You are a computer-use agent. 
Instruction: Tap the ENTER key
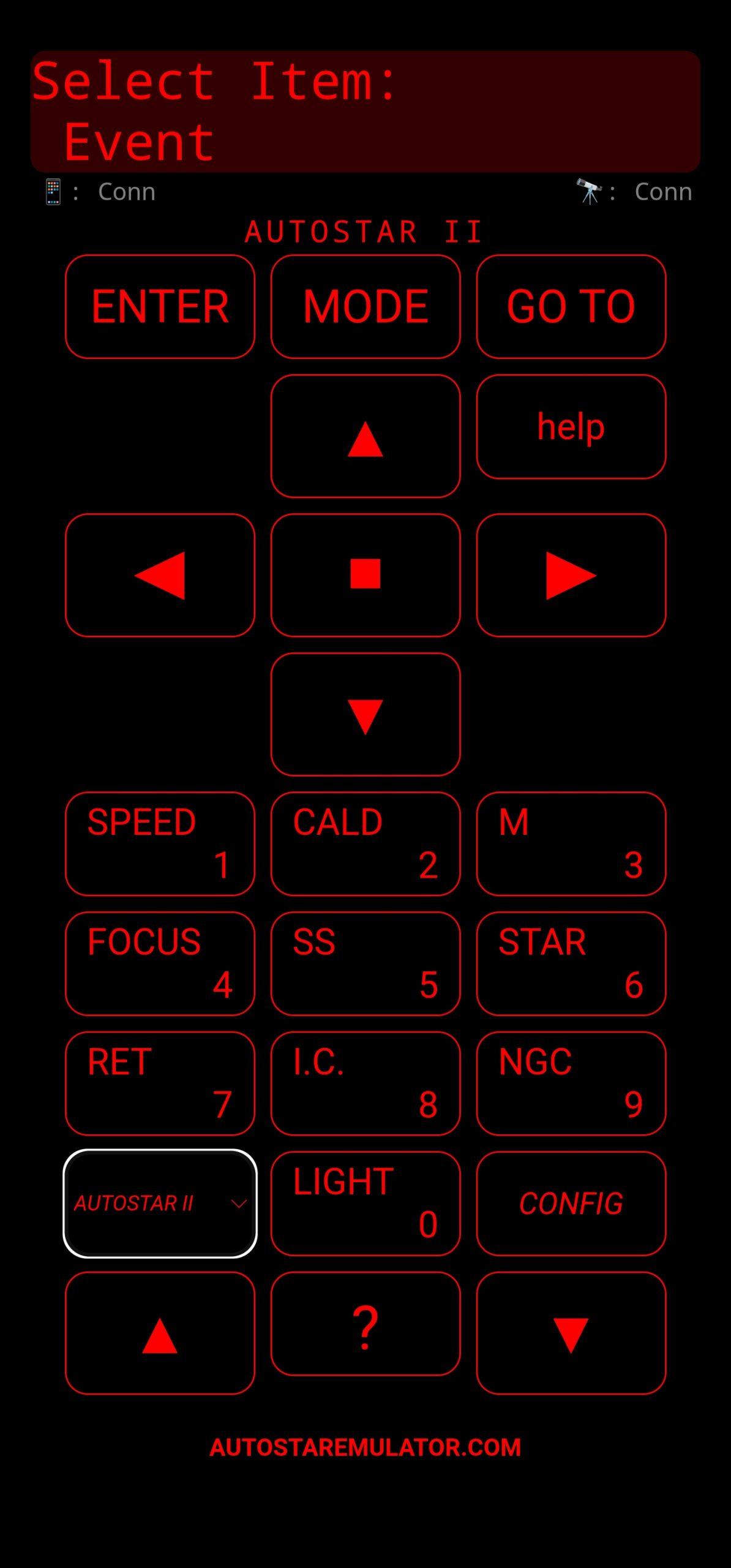point(160,307)
